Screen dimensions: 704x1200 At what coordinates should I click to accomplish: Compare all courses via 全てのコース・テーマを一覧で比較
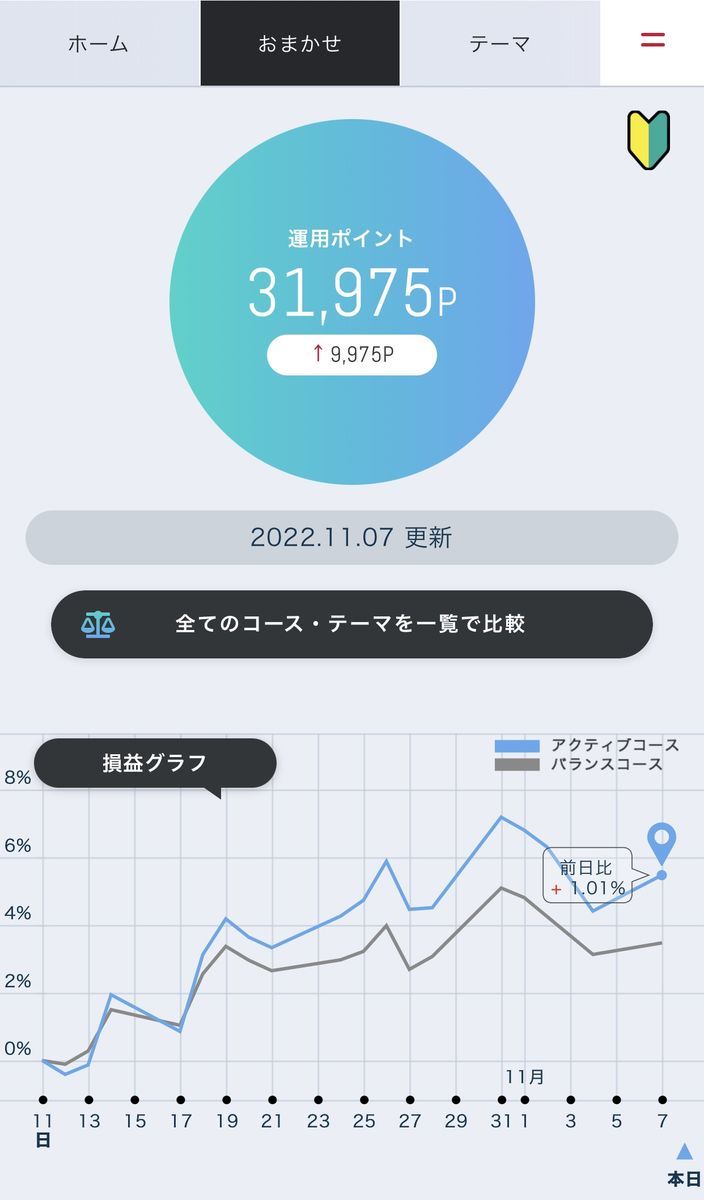point(352,625)
